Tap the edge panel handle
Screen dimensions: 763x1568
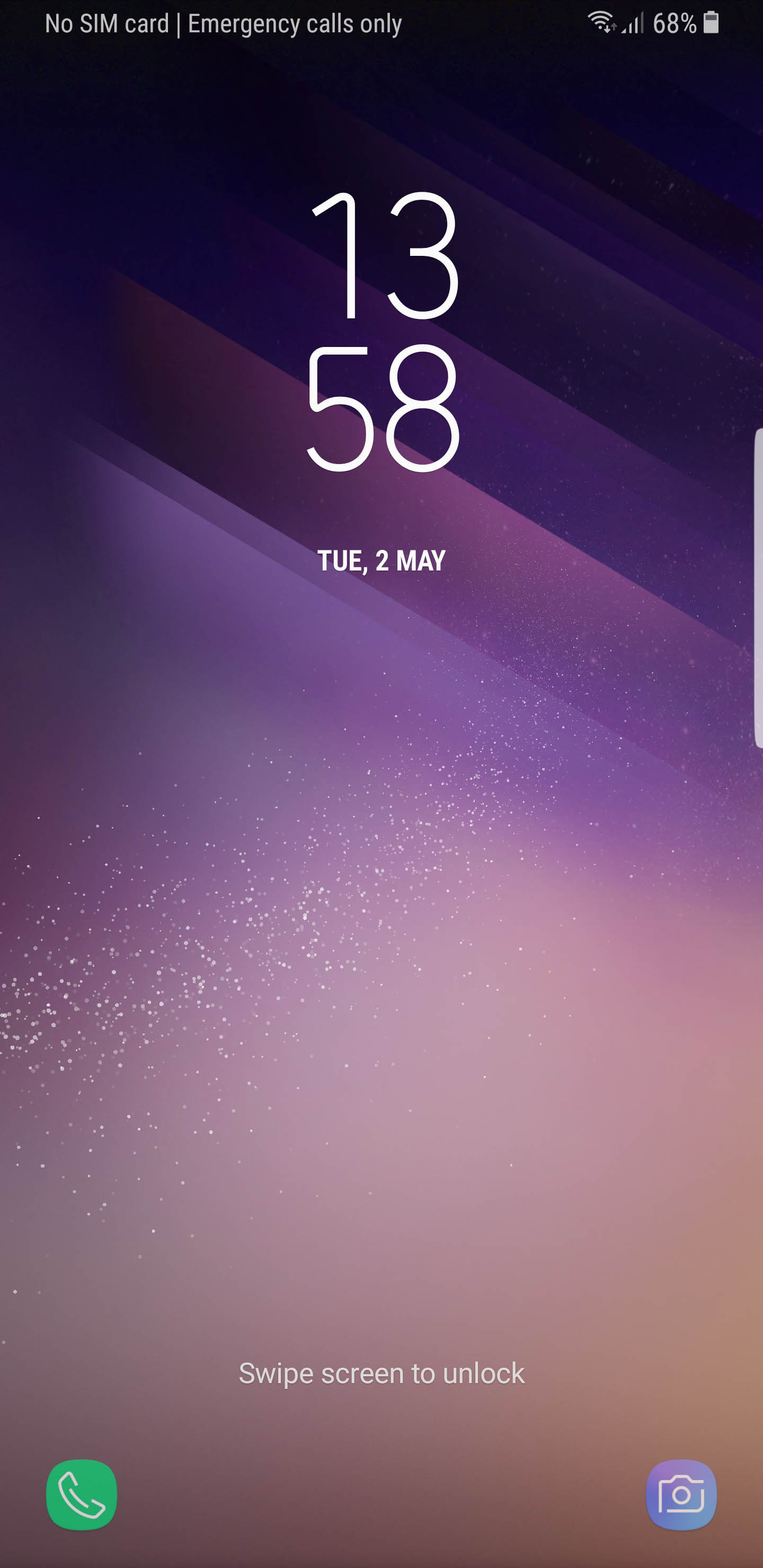(758, 588)
